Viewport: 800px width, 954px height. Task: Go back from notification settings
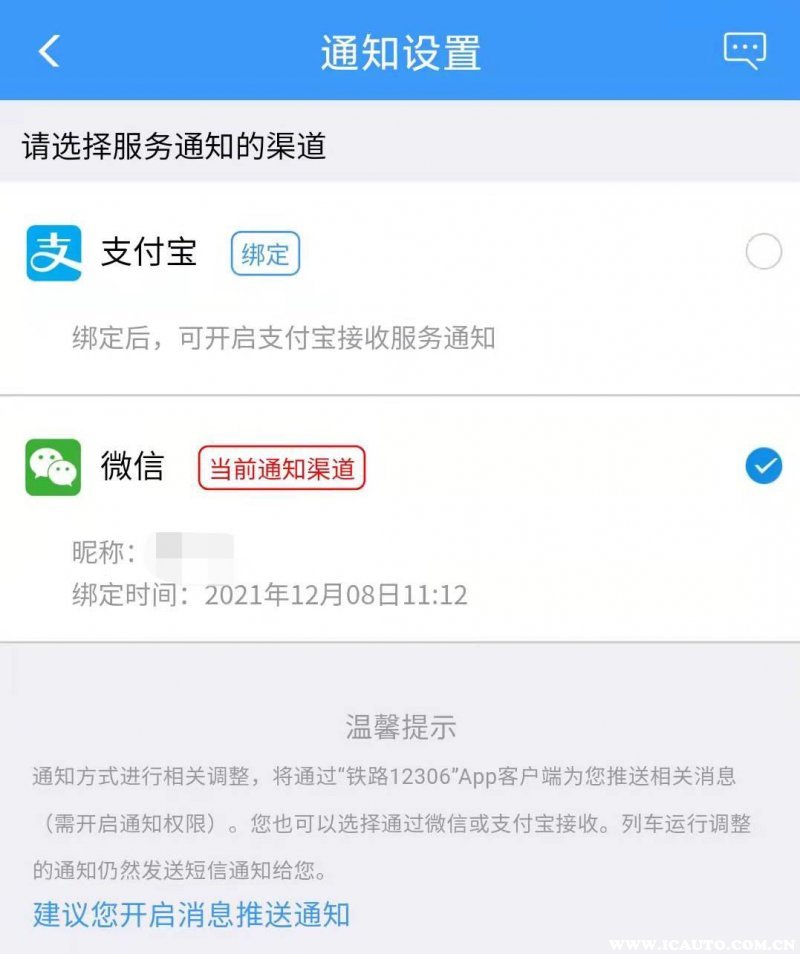(49, 51)
